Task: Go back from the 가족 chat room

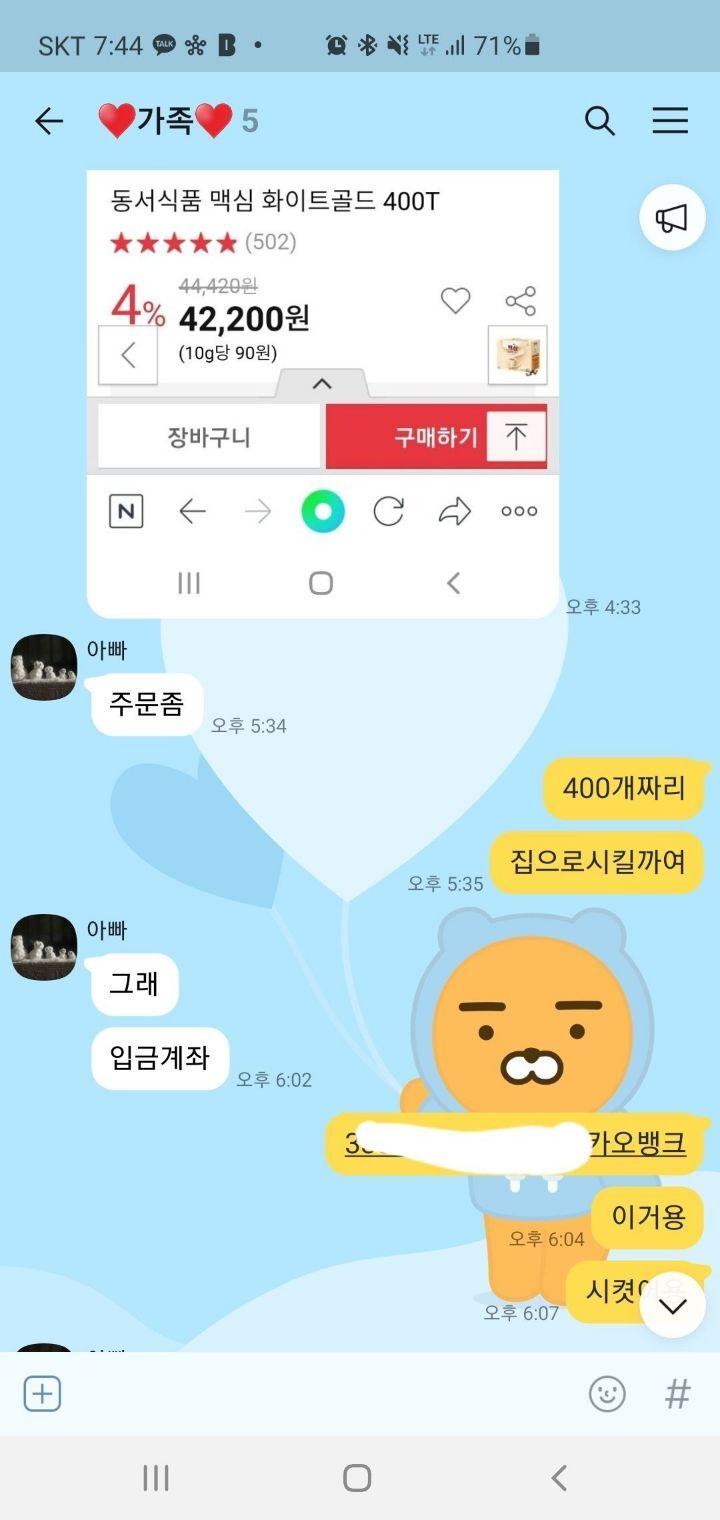Action: tap(48, 122)
